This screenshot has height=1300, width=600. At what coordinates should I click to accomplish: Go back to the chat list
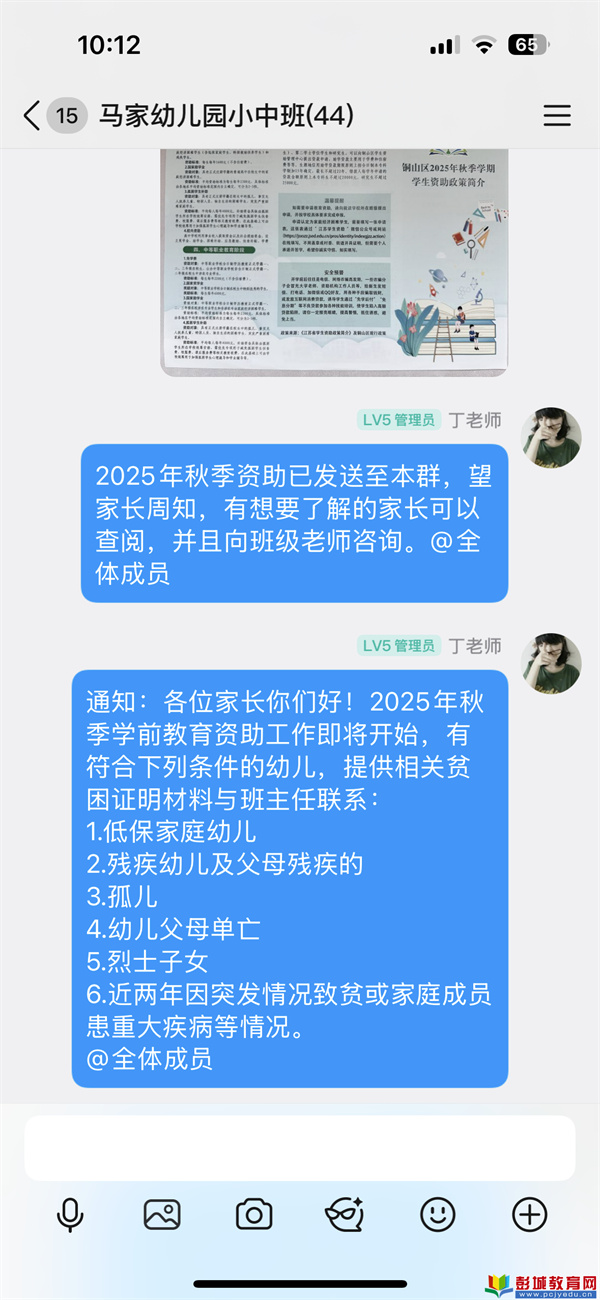coord(32,116)
